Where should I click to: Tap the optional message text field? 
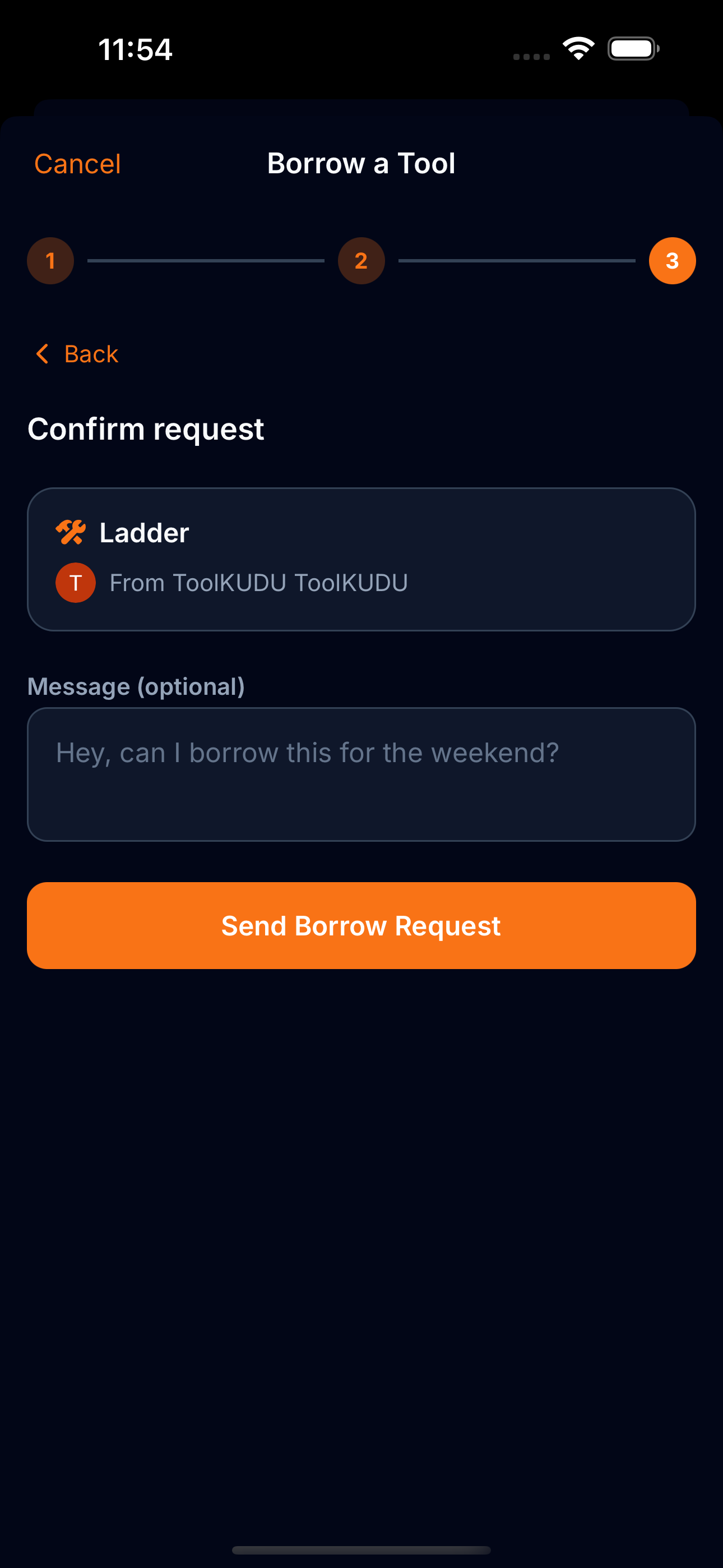(361, 773)
